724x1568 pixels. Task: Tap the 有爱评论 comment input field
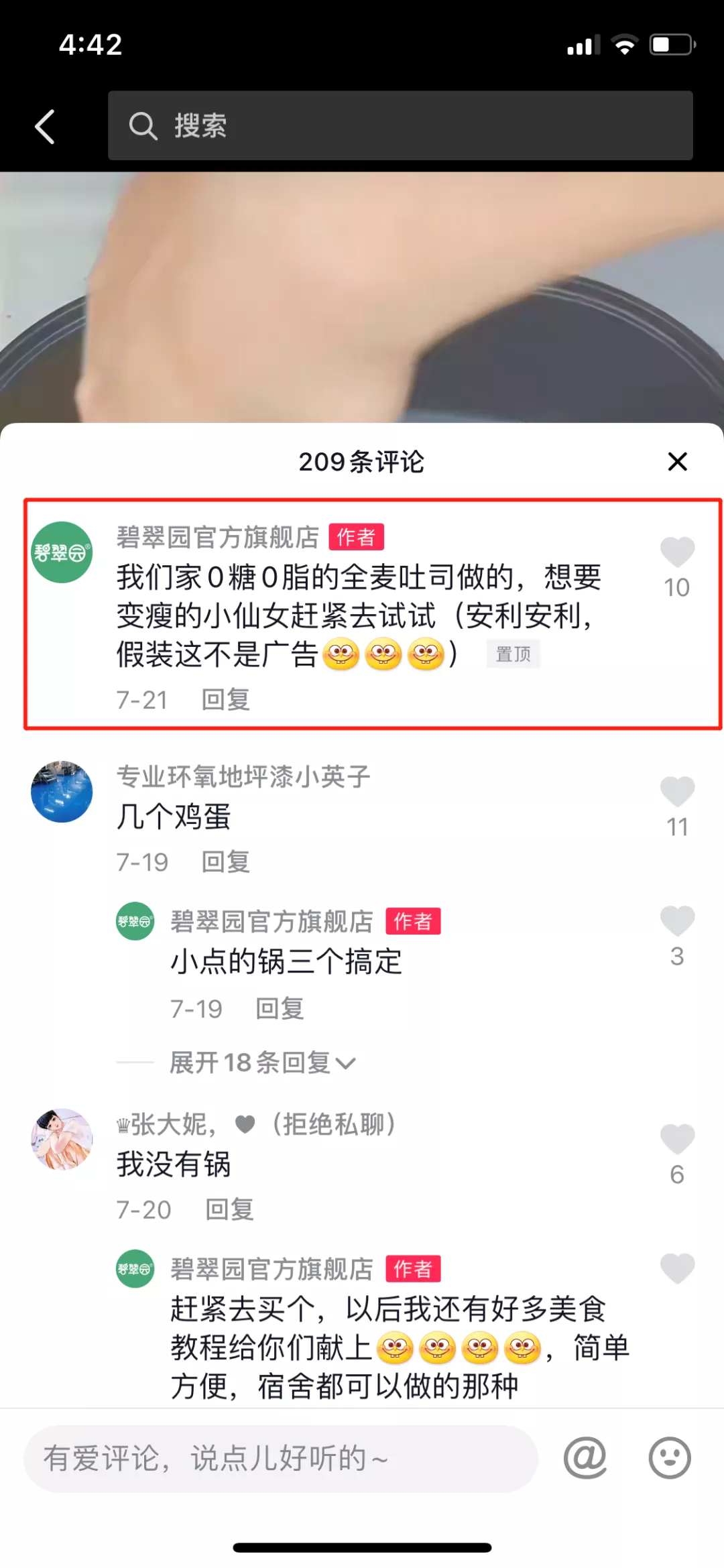tap(281, 1458)
